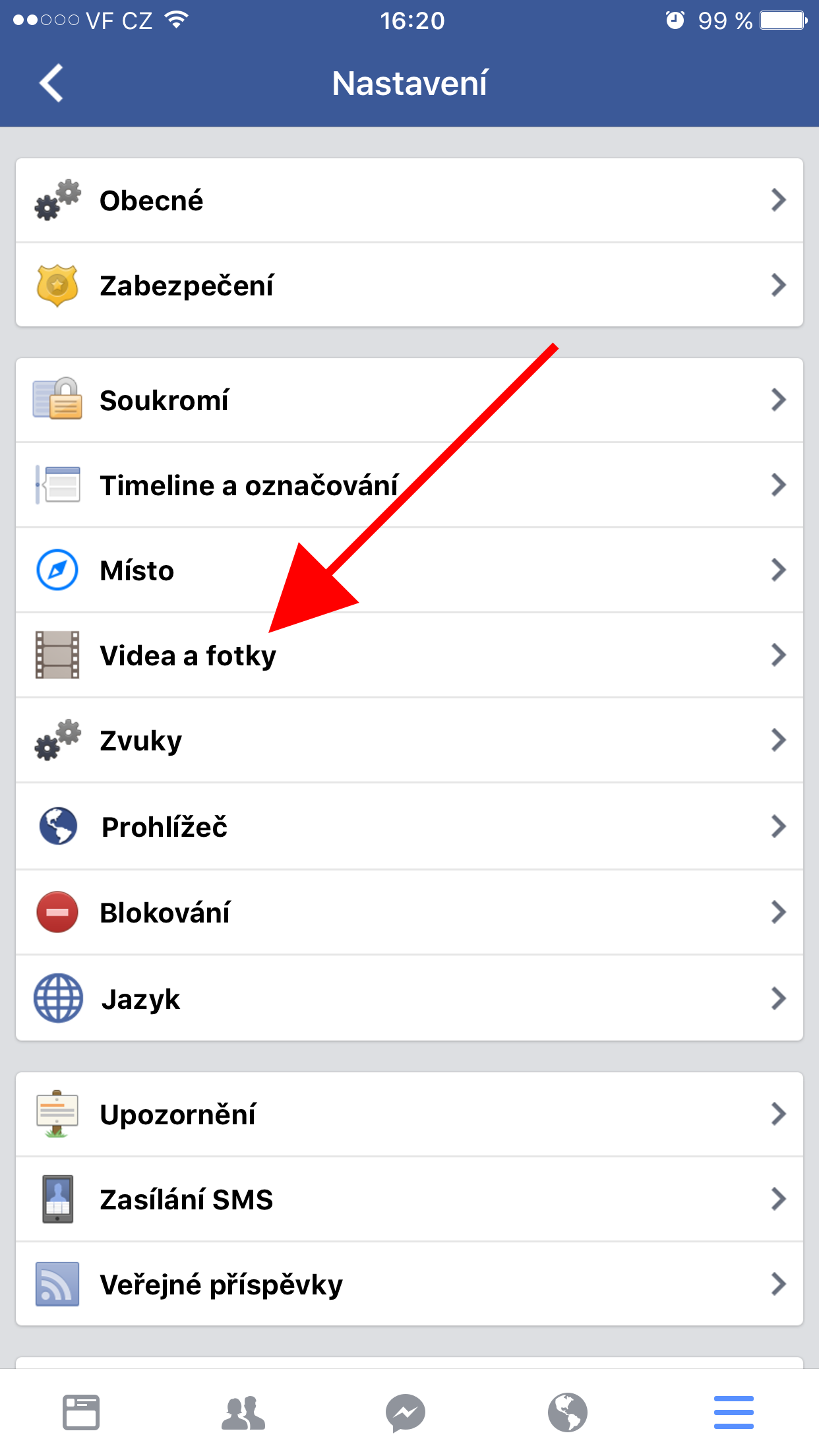
Task: Switch to the News Feed tab
Action: (81, 1412)
